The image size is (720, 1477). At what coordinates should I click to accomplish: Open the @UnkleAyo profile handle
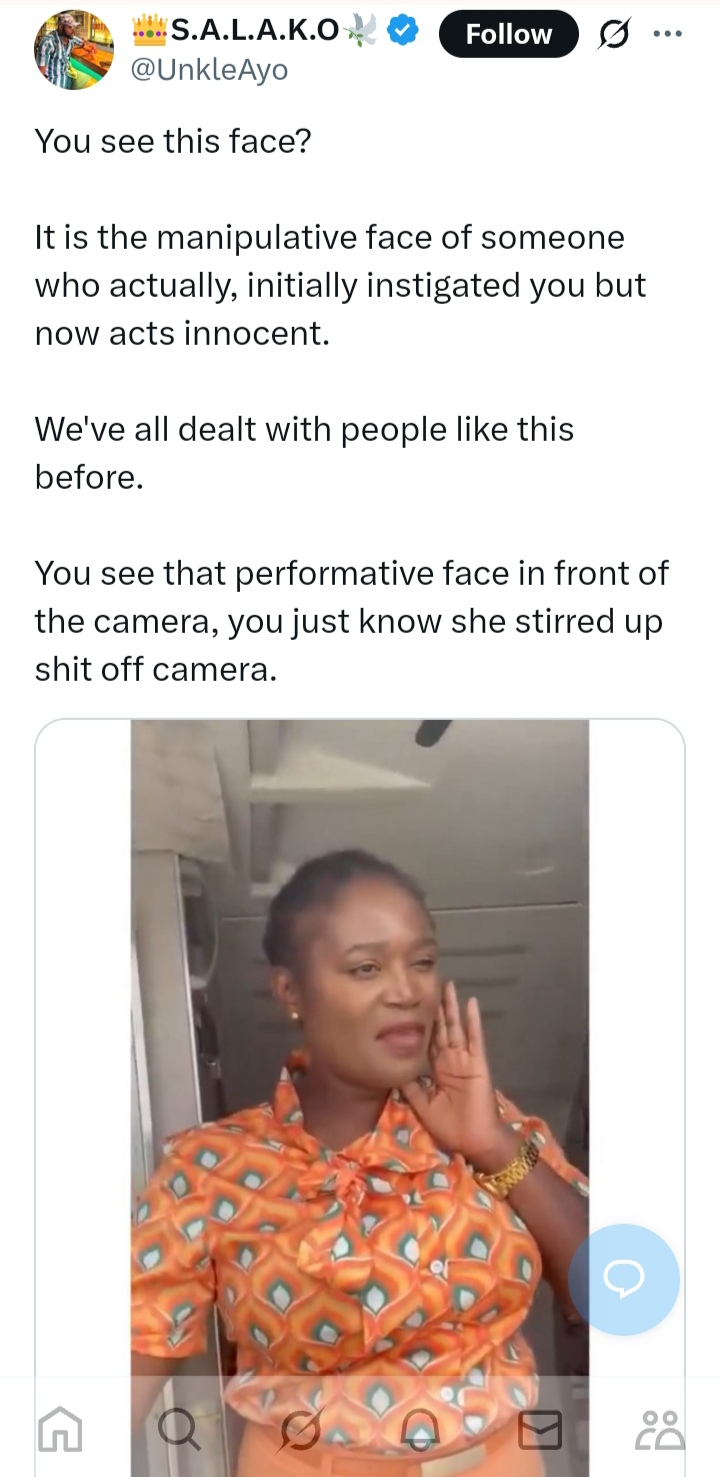click(209, 71)
